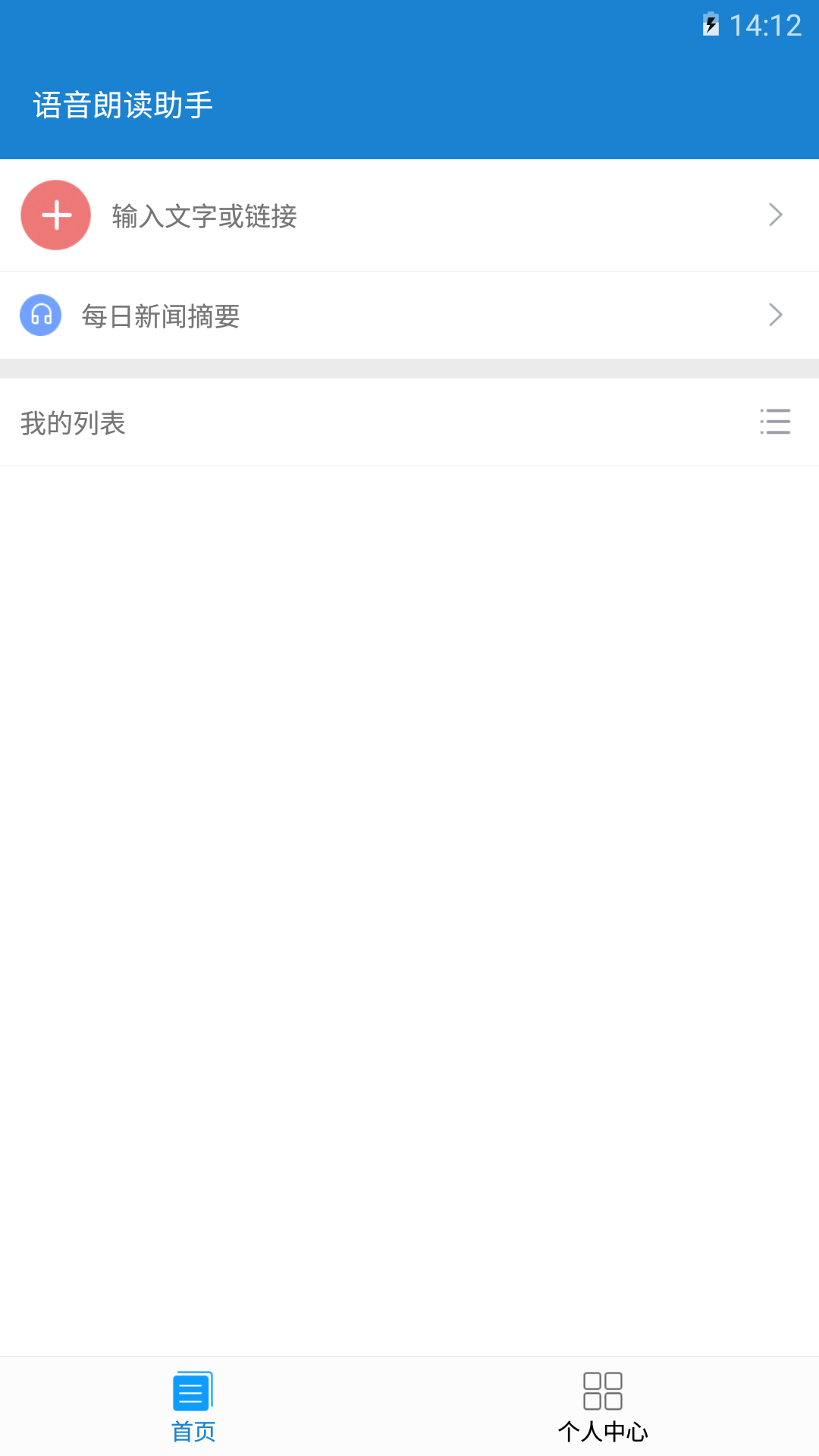Open the list view icon beside 我的列表
819x1456 pixels.
[x=775, y=422]
